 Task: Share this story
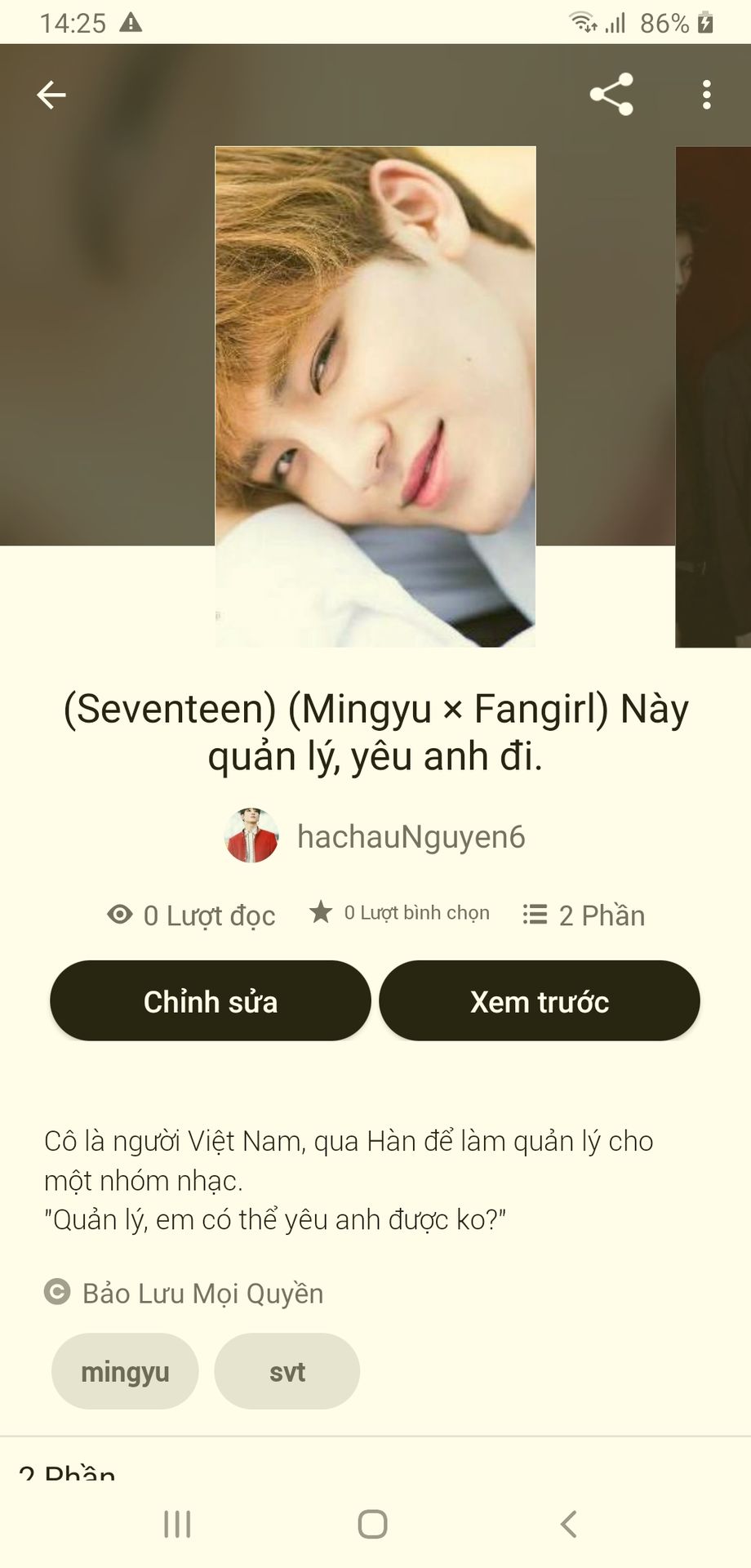611,95
